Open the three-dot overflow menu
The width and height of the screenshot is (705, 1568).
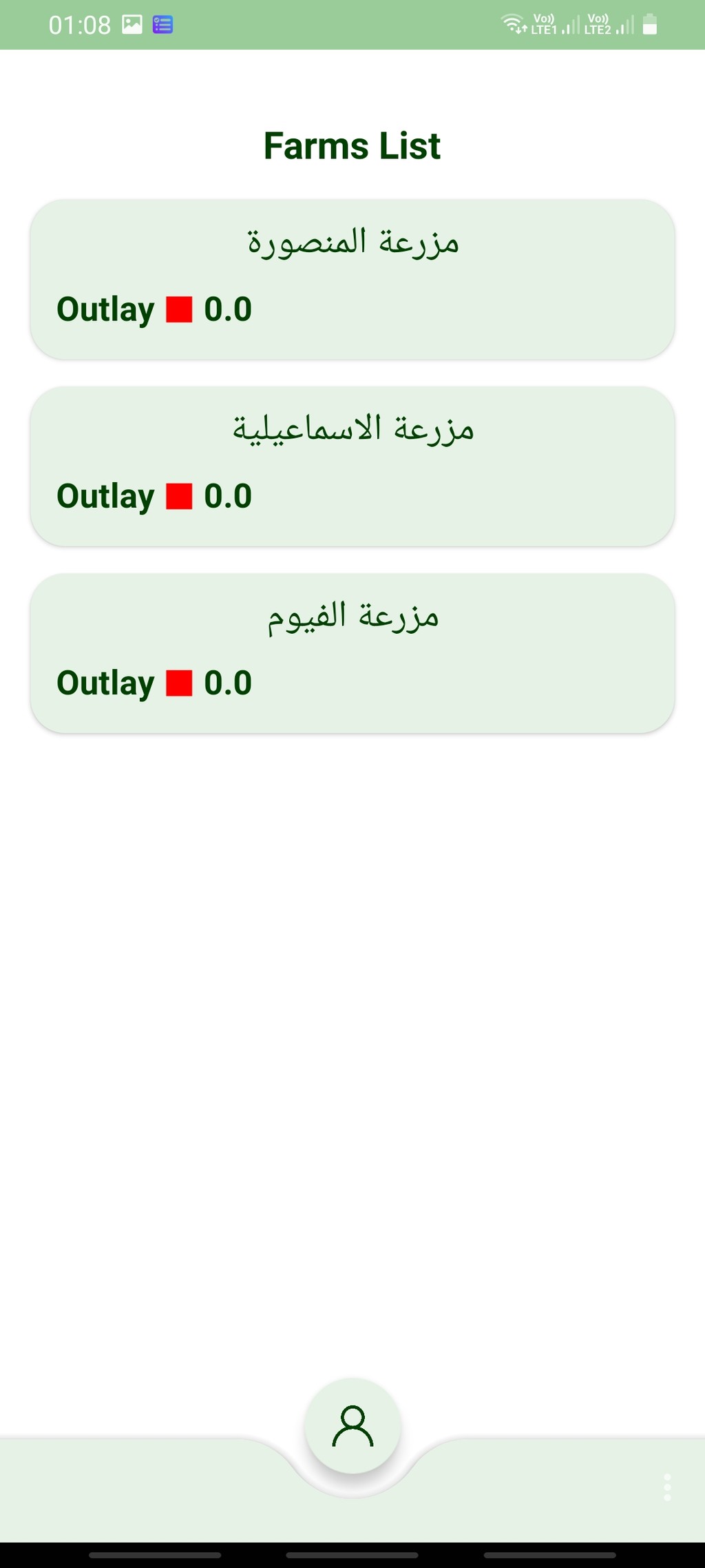point(666,1487)
